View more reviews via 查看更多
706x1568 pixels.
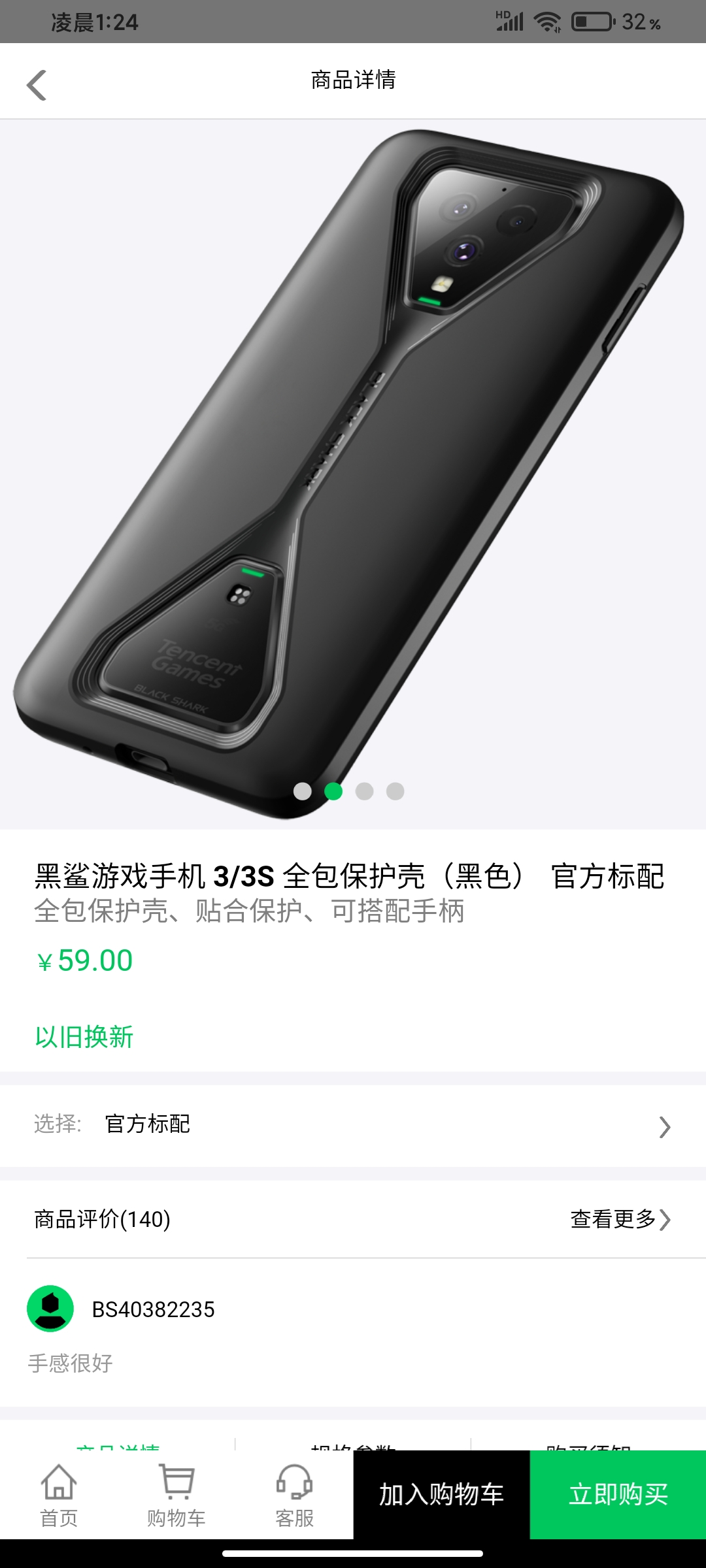620,1219
